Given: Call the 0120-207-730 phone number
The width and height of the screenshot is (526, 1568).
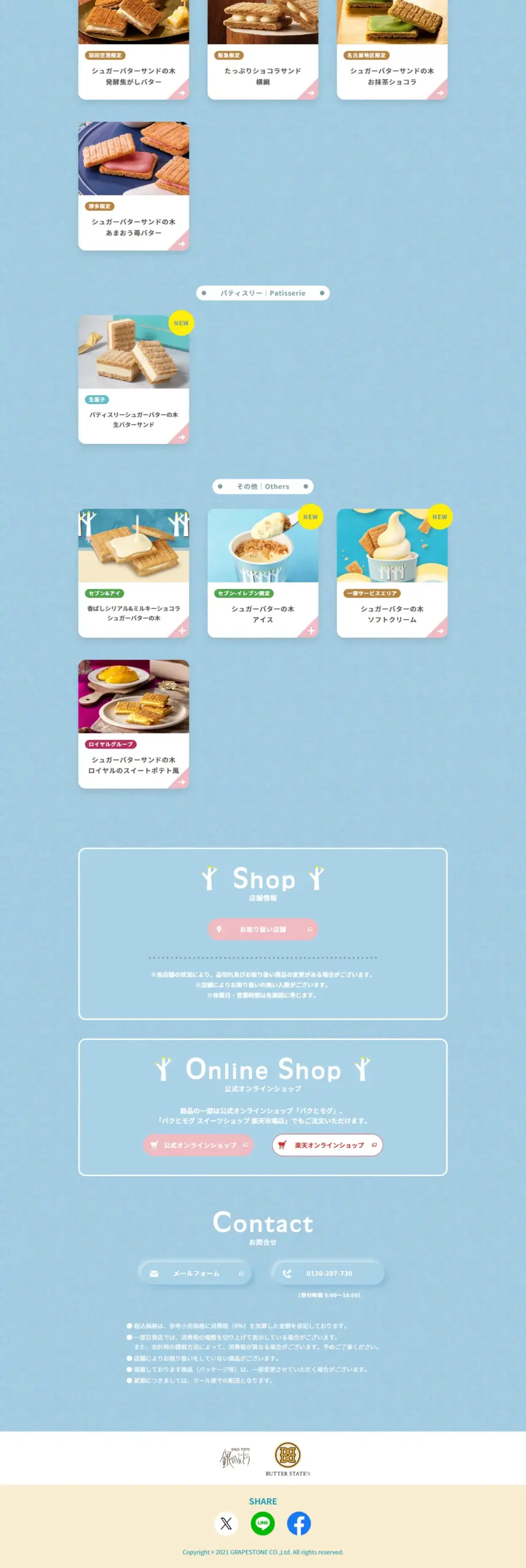Looking at the screenshot, I should tap(328, 1273).
